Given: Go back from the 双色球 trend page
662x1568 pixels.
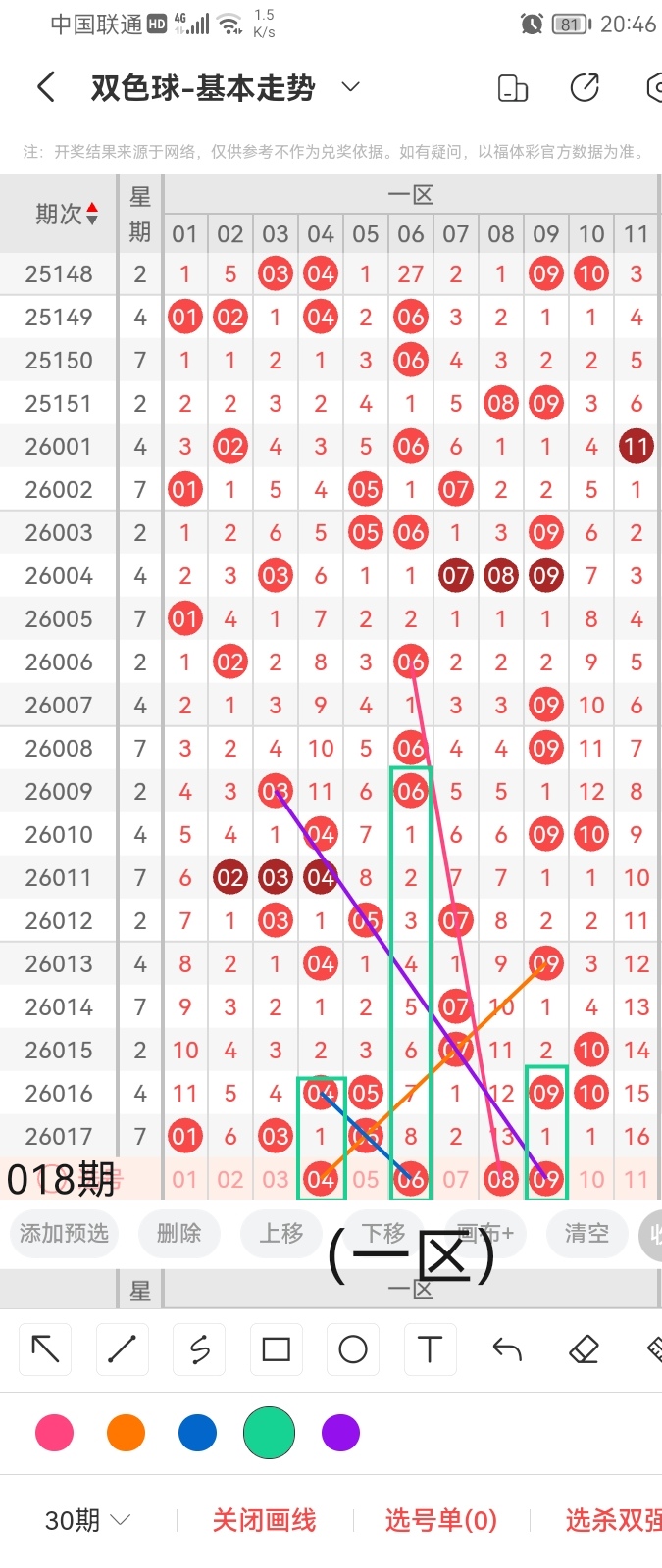Looking at the screenshot, I should pyautogui.click(x=45, y=88).
